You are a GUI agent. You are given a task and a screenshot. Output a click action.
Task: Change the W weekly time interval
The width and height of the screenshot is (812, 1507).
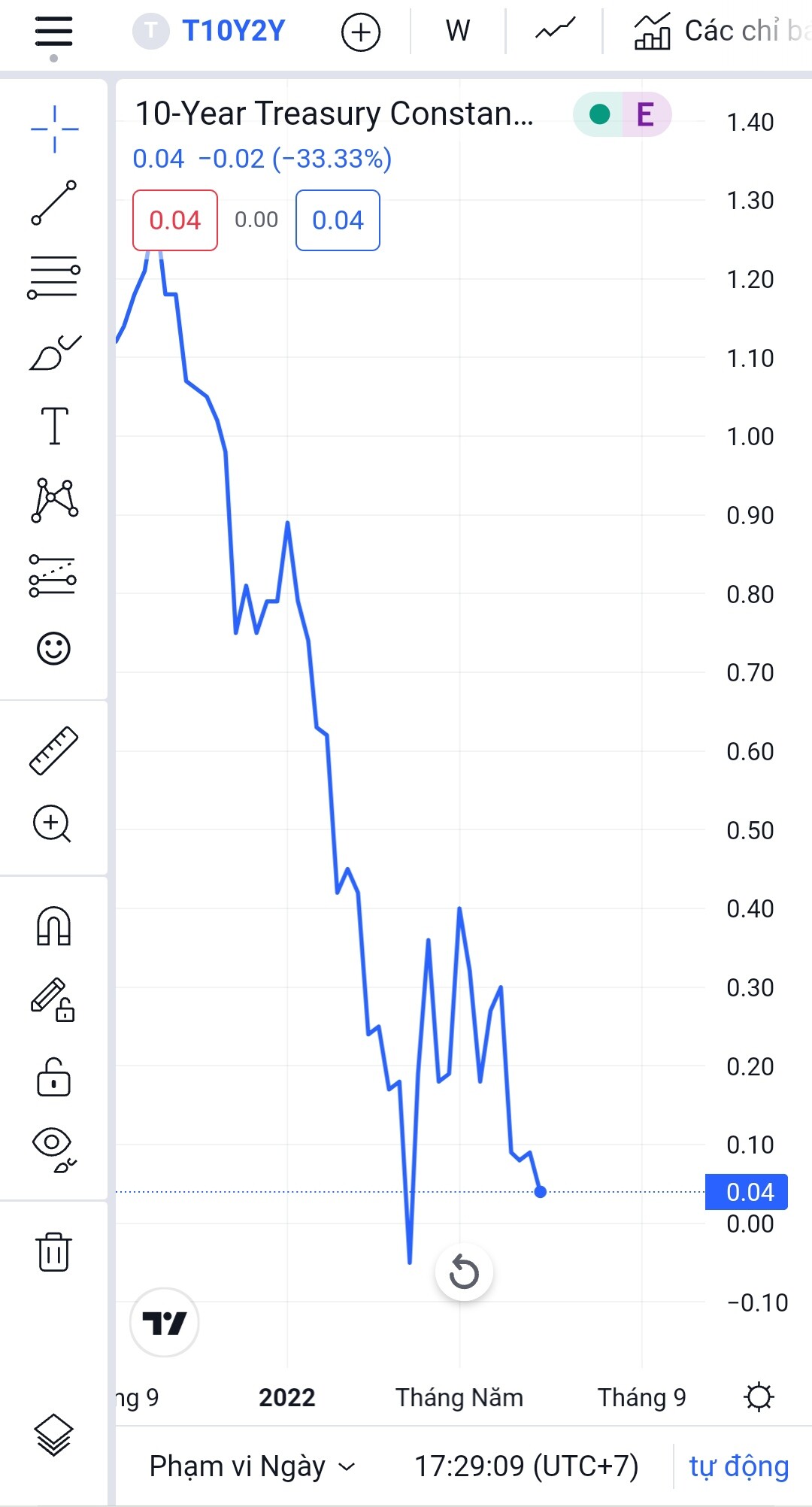pyautogui.click(x=457, y=32)
